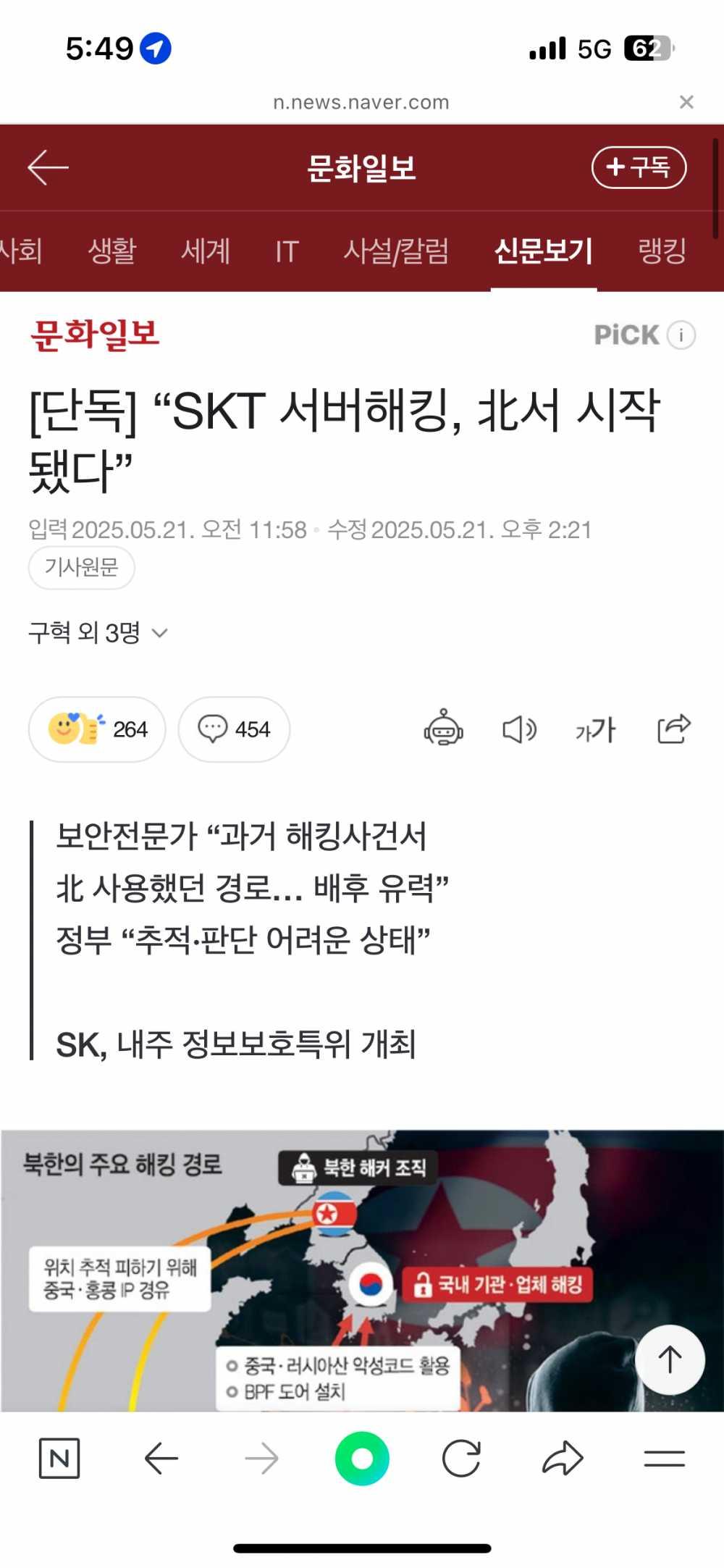Subscribe with the 구독 button
Screen dimensions: 724x1568
(639, 168)
